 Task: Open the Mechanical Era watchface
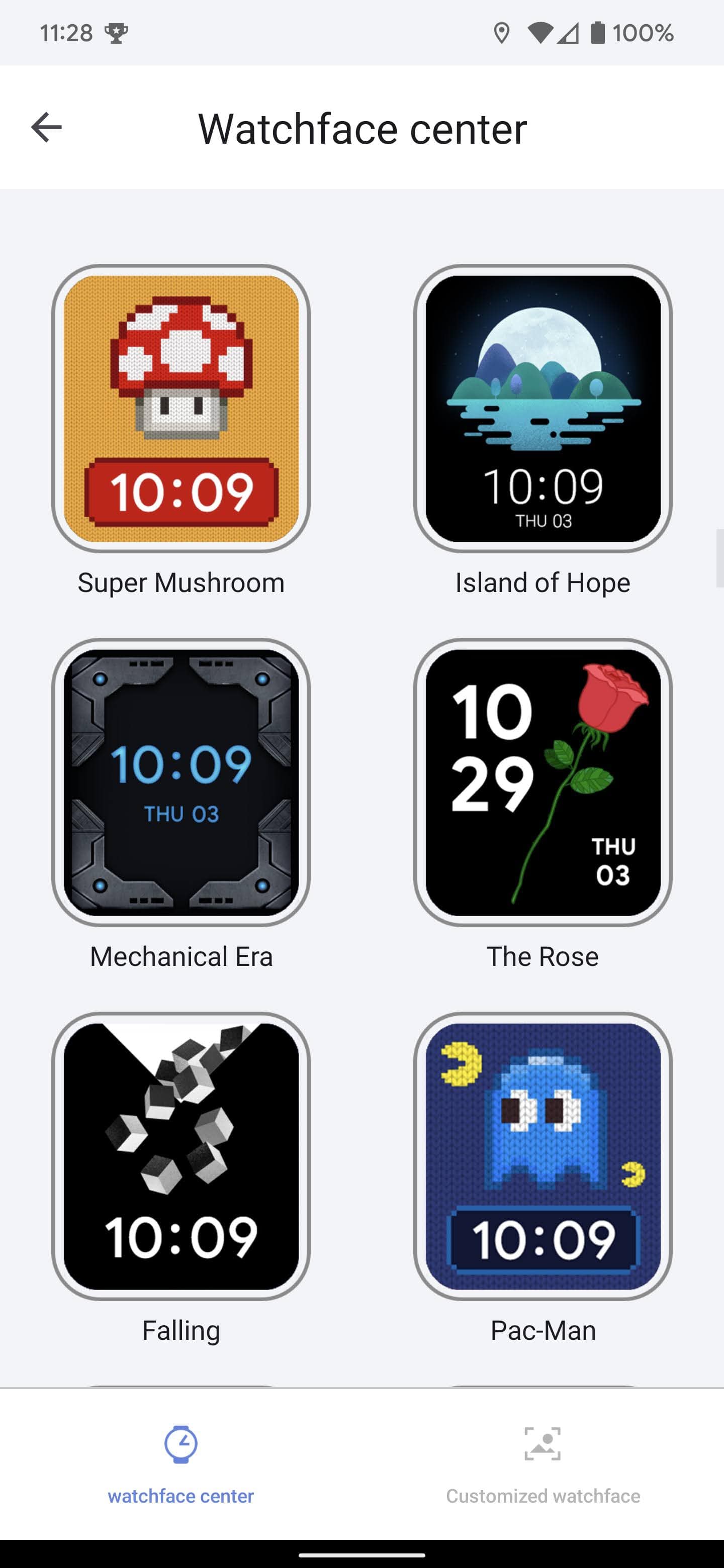tap(181, 782)
